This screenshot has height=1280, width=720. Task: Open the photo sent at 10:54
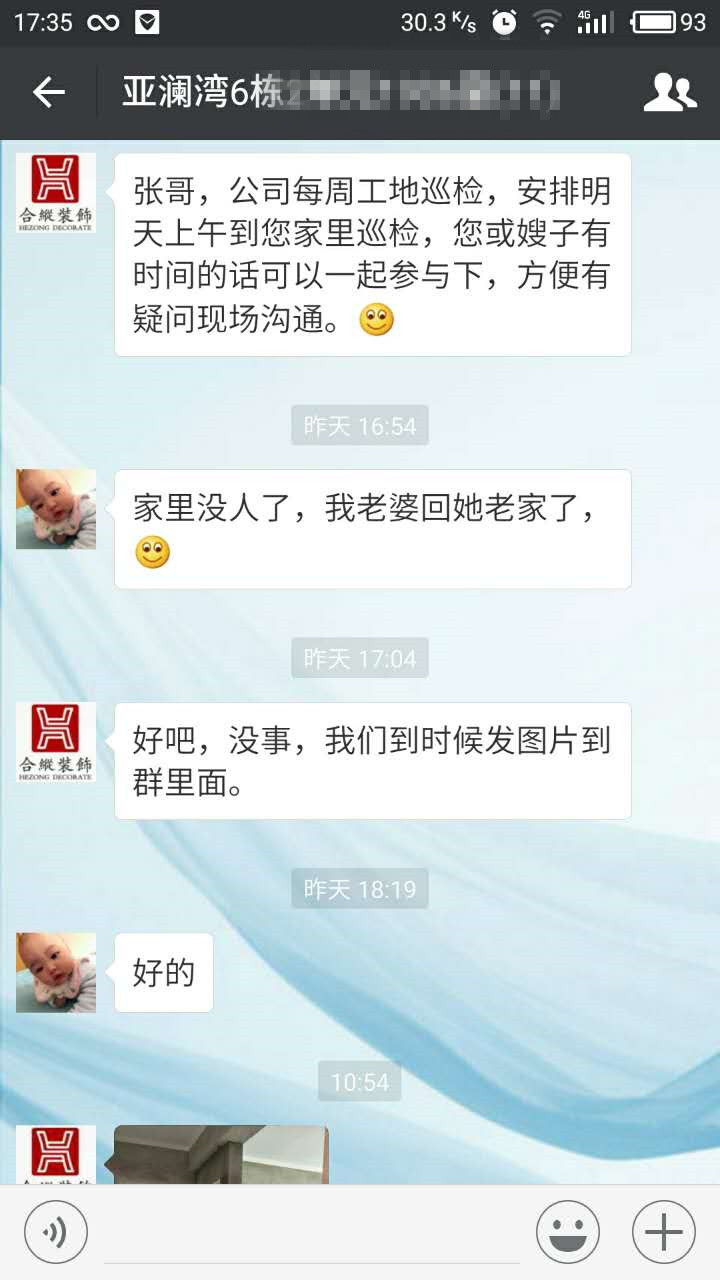click(222, 1155)
